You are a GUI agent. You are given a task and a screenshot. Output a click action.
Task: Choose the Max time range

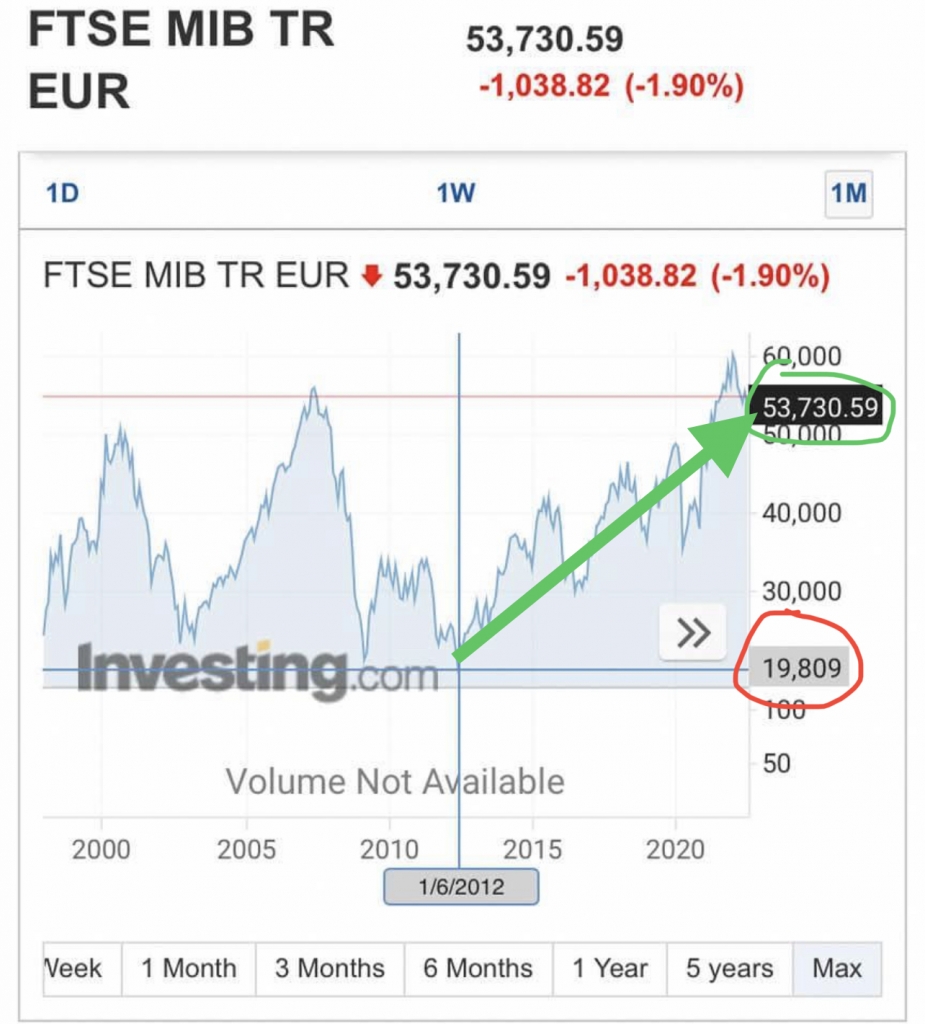[x=837, y=968]
